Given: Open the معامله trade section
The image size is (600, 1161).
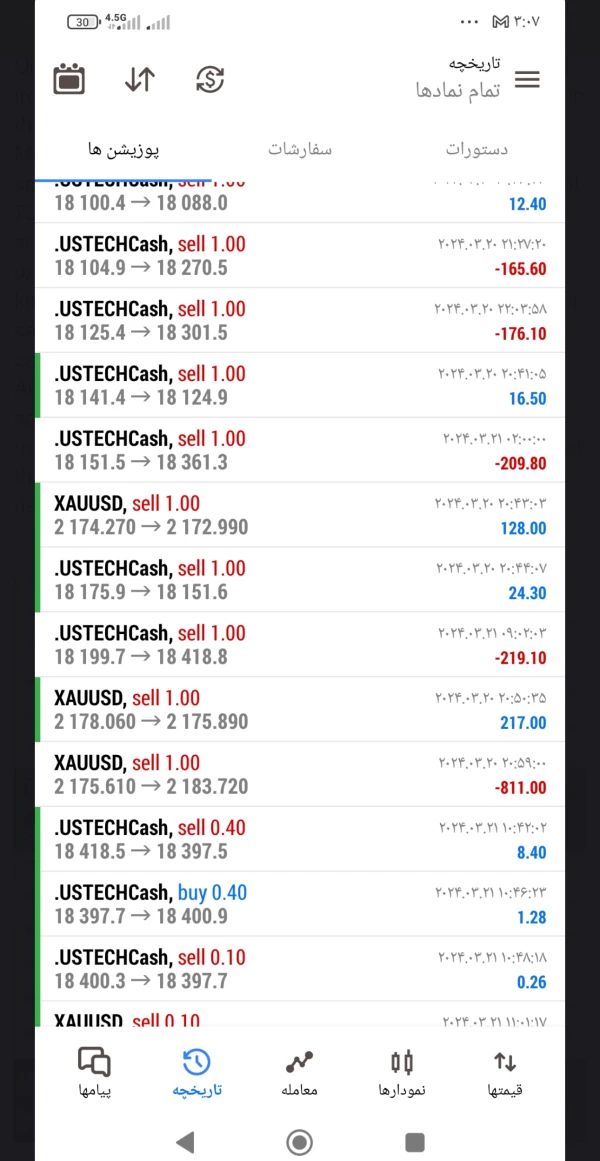Looking at the screenshot, I should (299, 1072).
